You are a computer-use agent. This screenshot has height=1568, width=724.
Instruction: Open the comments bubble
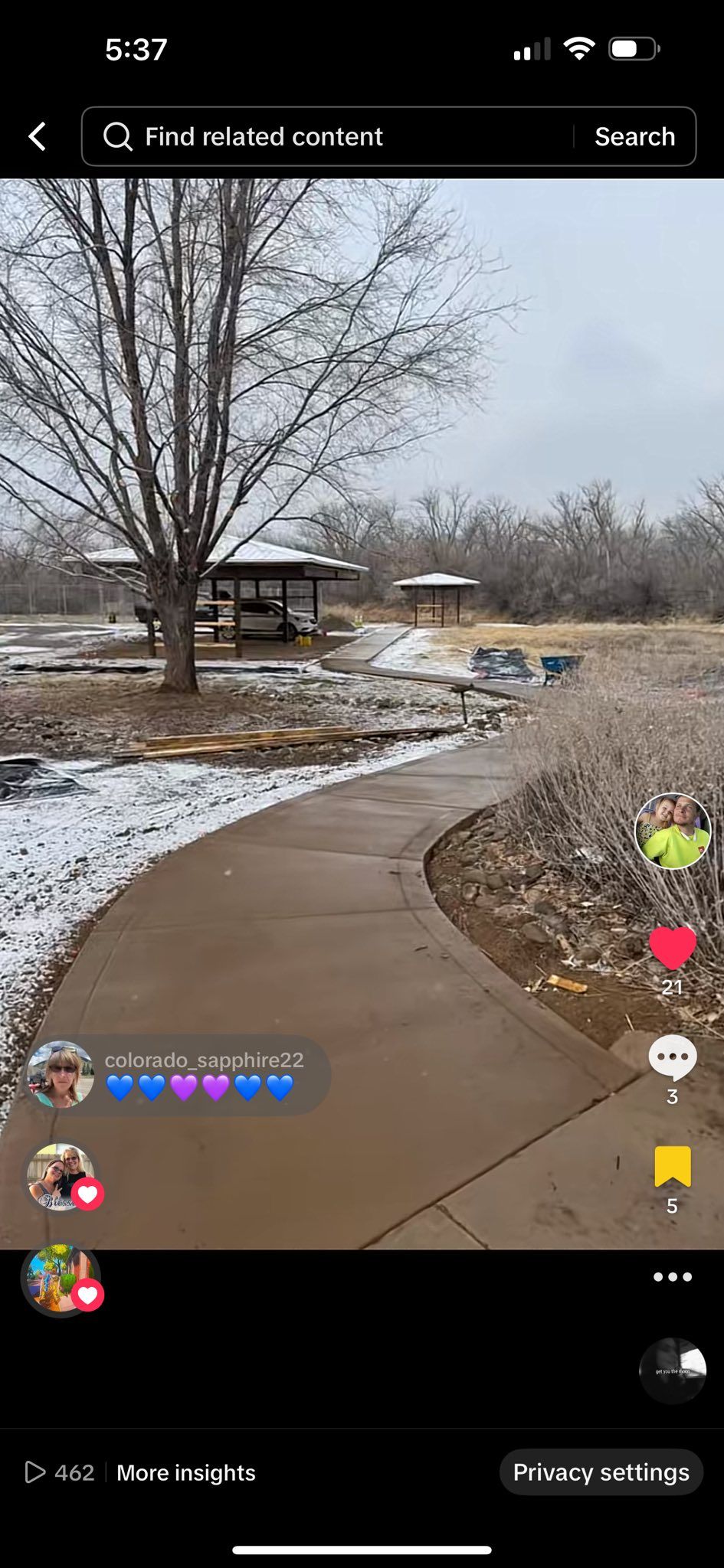(672, 1058)
